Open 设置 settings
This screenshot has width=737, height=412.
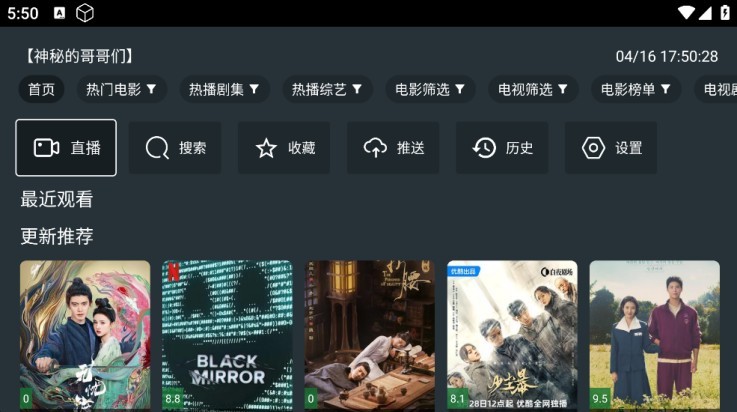click(611, 148)
